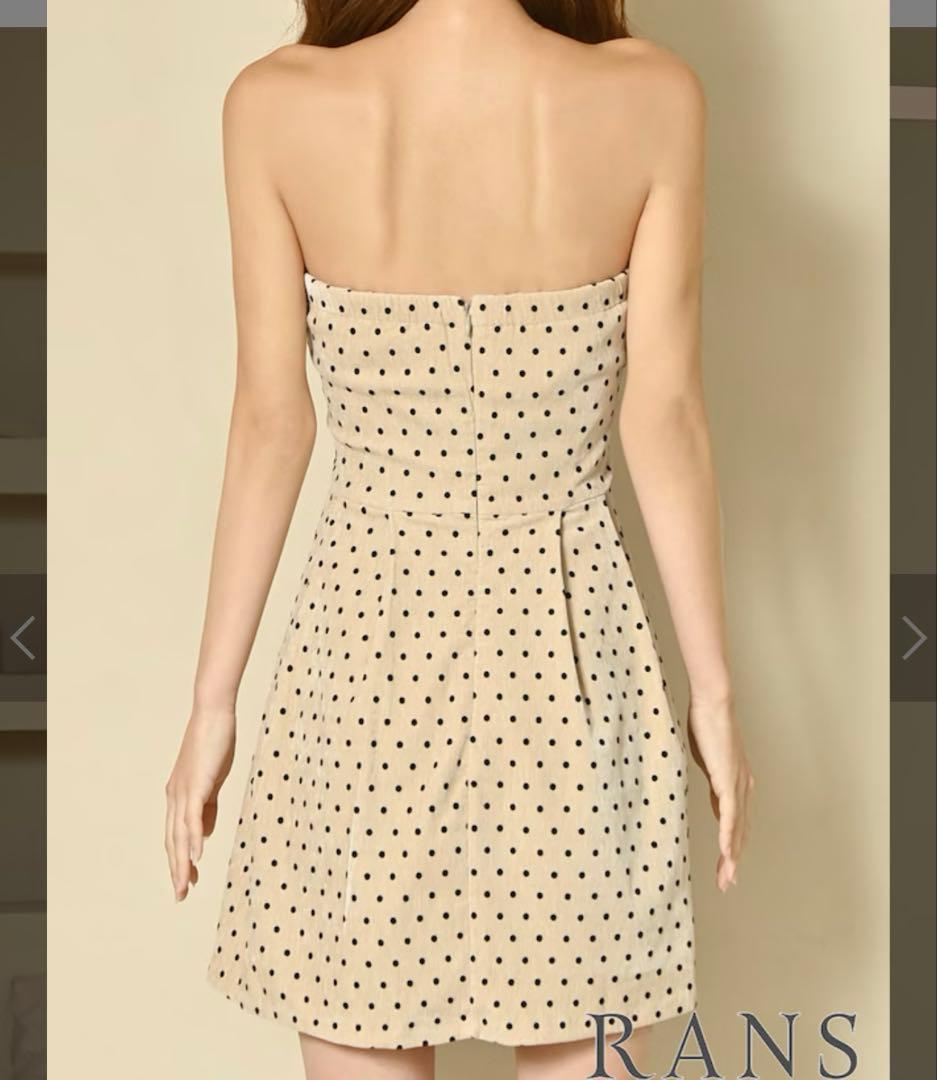Show the next product image
The width and height of the screenshot is (937, 1080).
(x=913, y=638)
